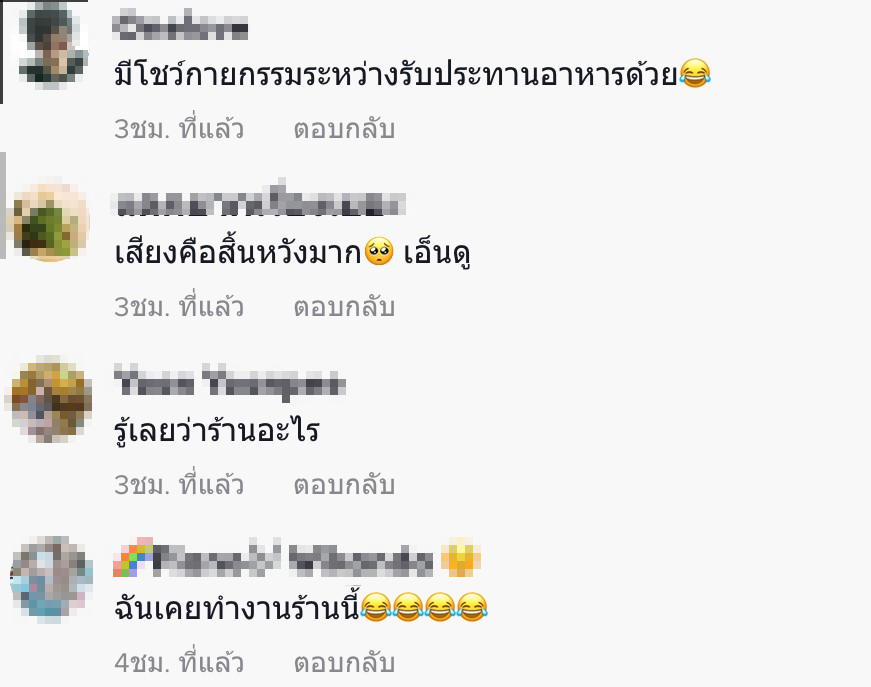Reply to the comment 'เสียงคือสิ้นหวังมาก'

pos(344,308)
